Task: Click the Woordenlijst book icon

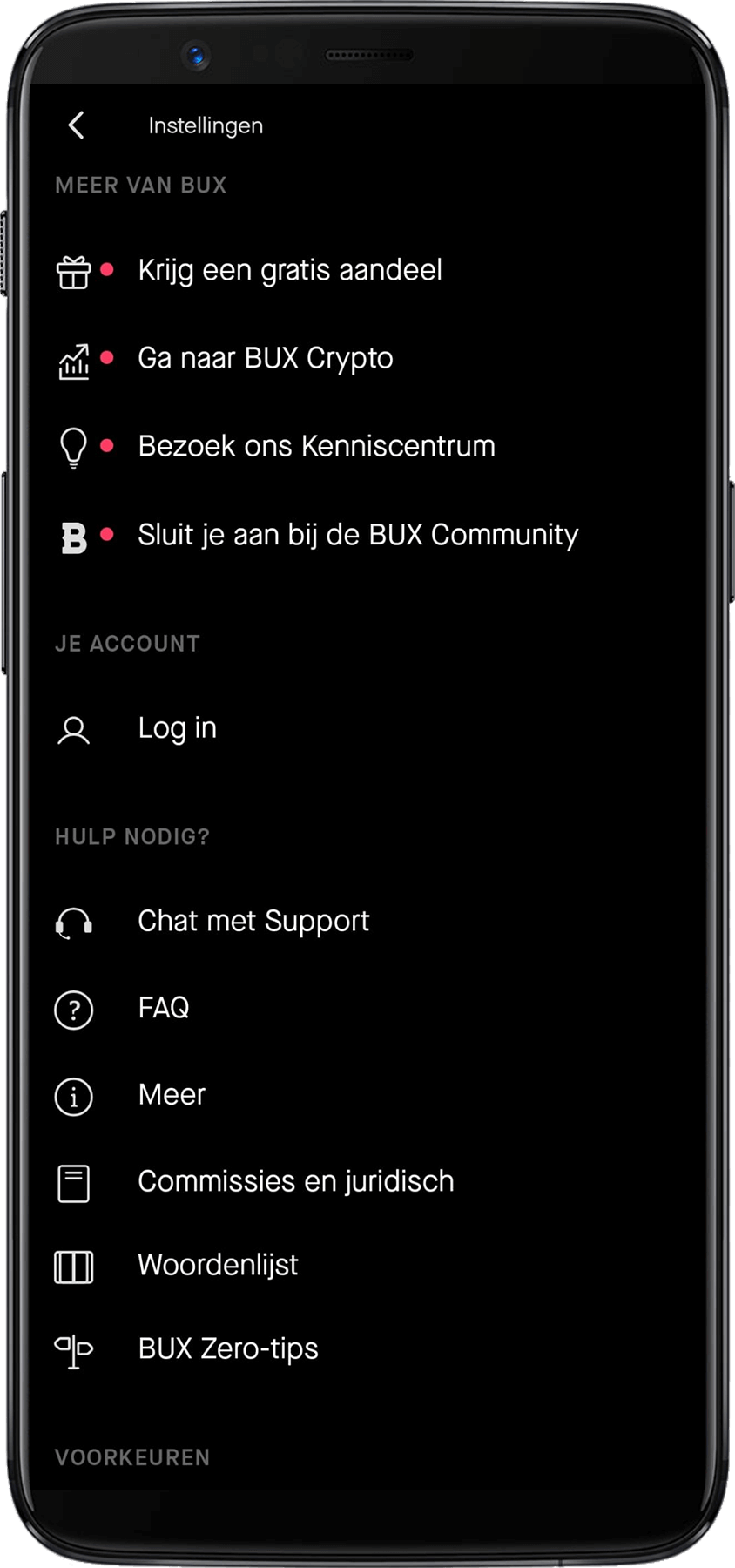Action: 74,1266
